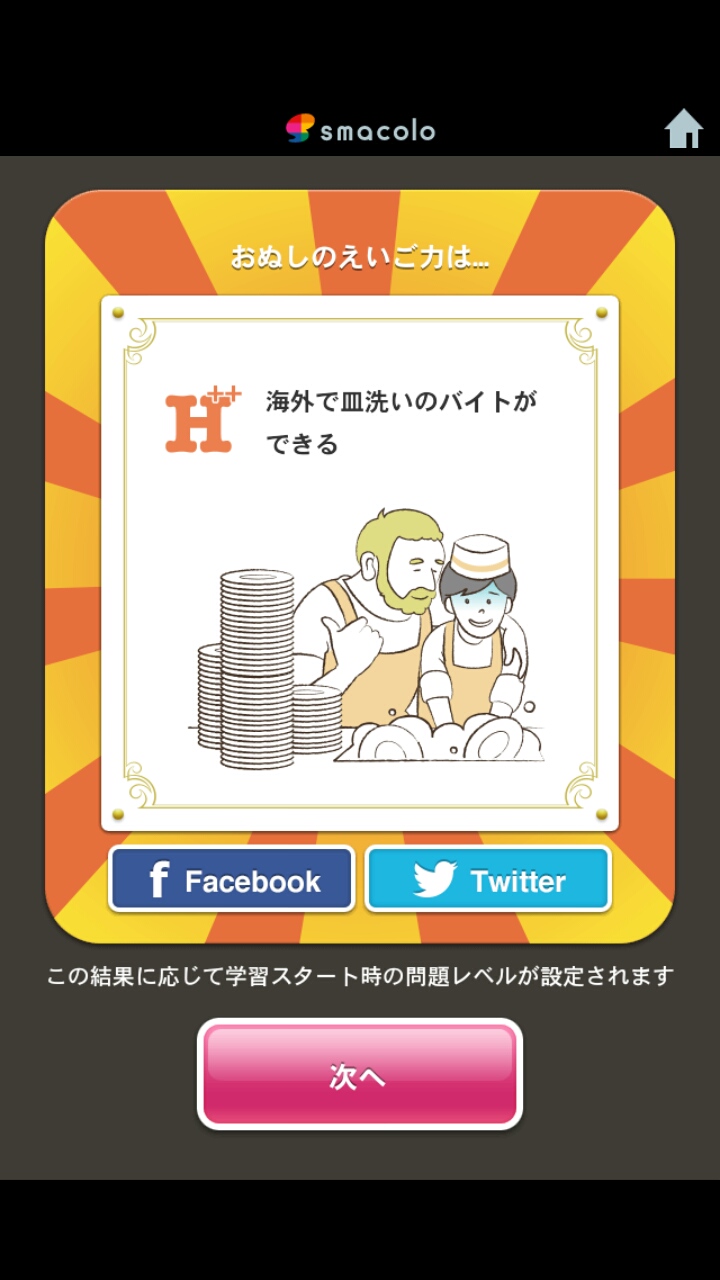Continue with the 次へ button
This screenshot has width=720, height=1280.
click(360, 1075)
